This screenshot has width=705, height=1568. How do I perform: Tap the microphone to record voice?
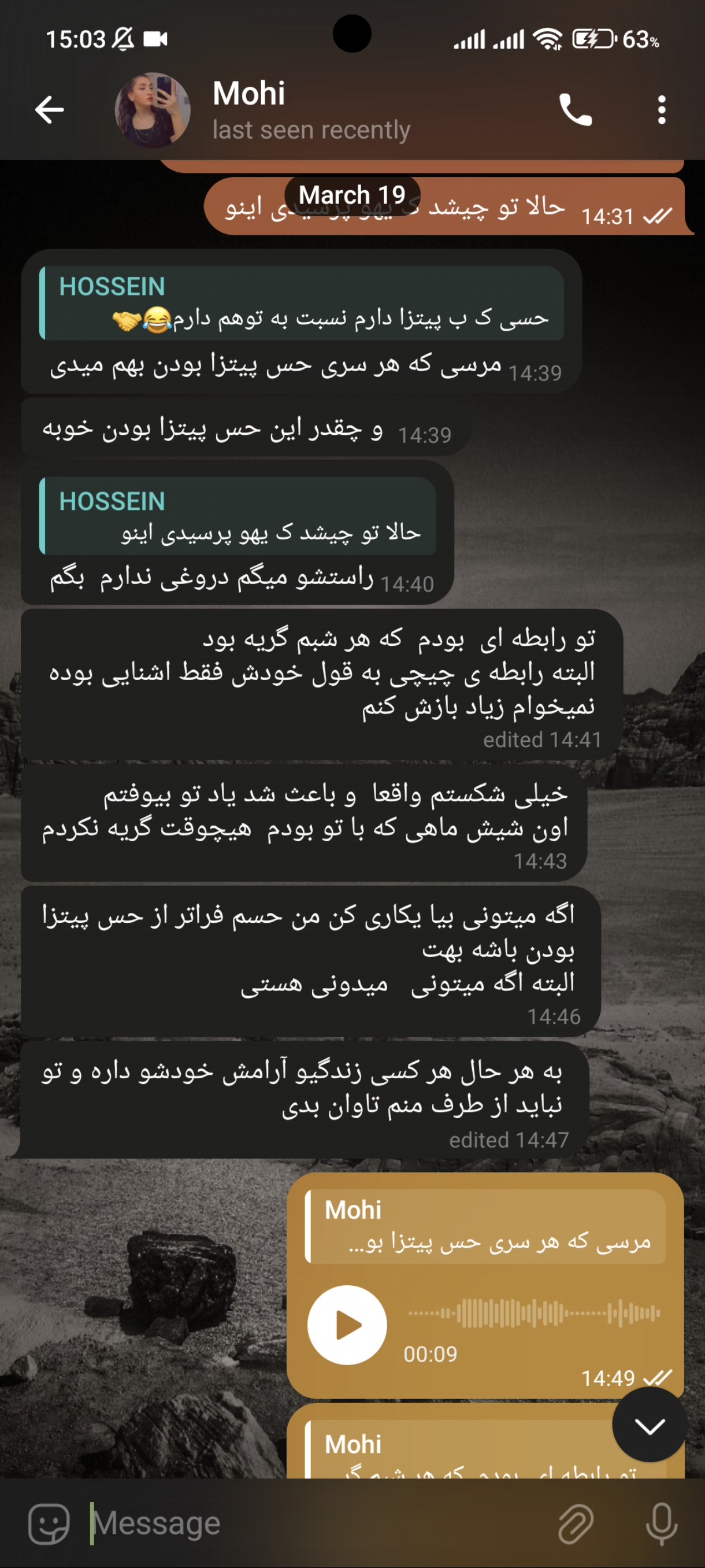661,1524
